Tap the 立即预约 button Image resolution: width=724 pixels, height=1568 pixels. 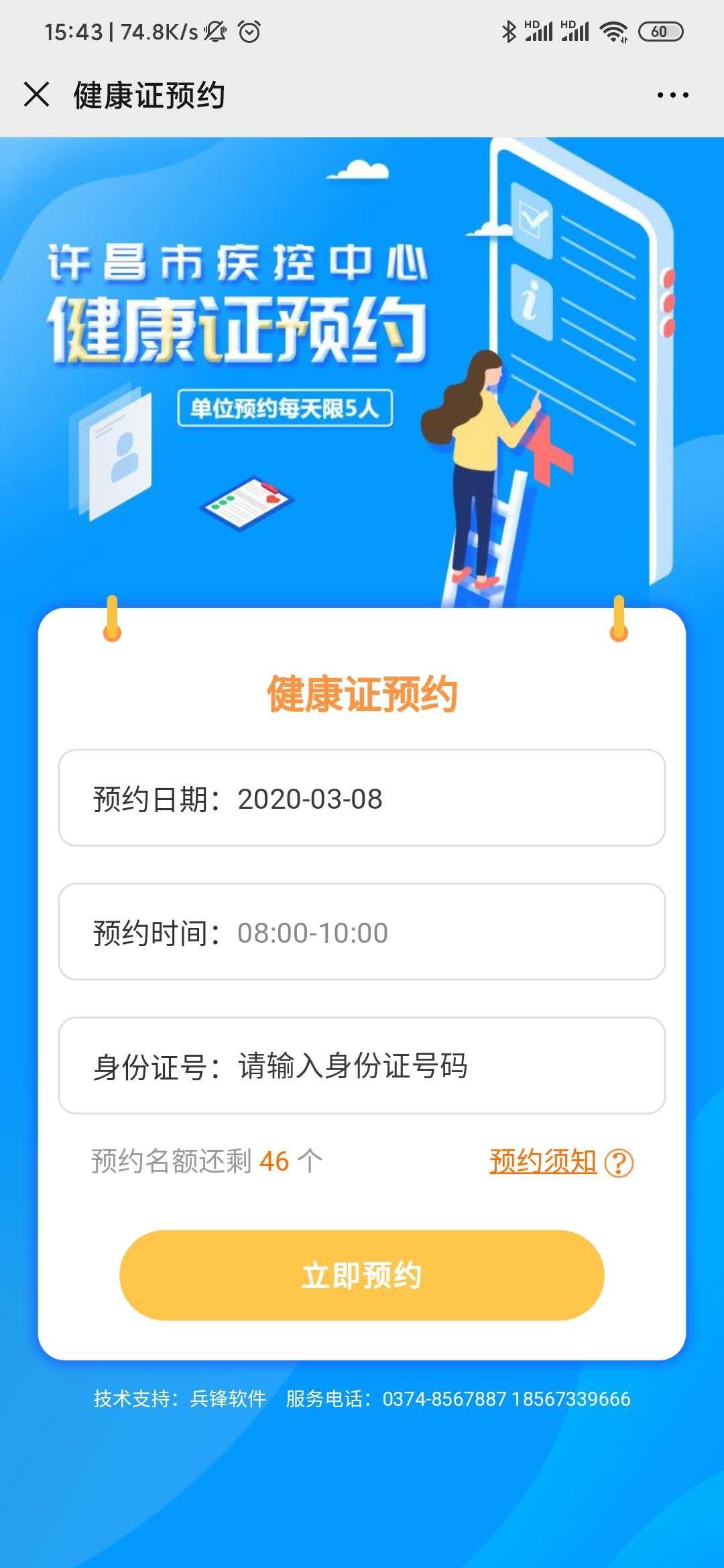(362, 1275)
